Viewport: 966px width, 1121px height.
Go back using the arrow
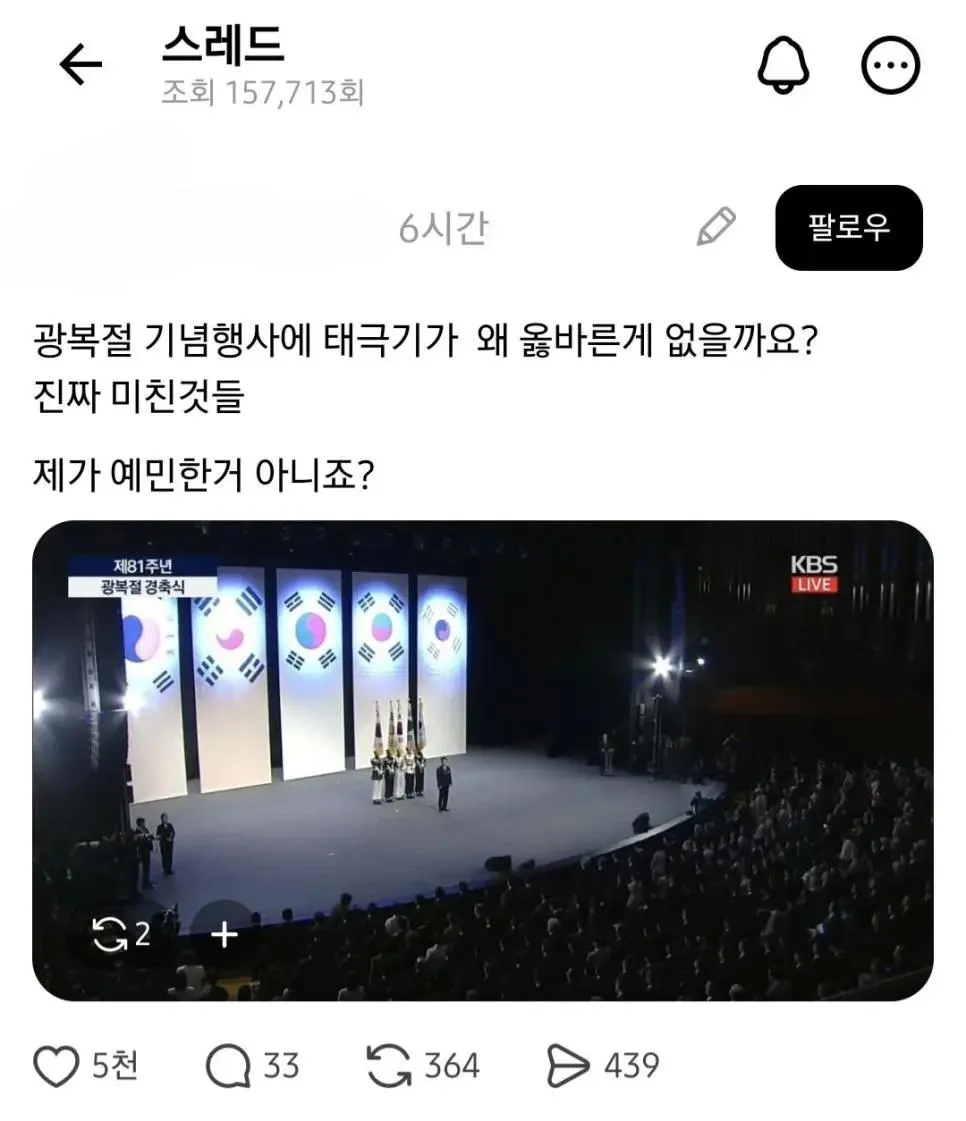tap(80, 64)
